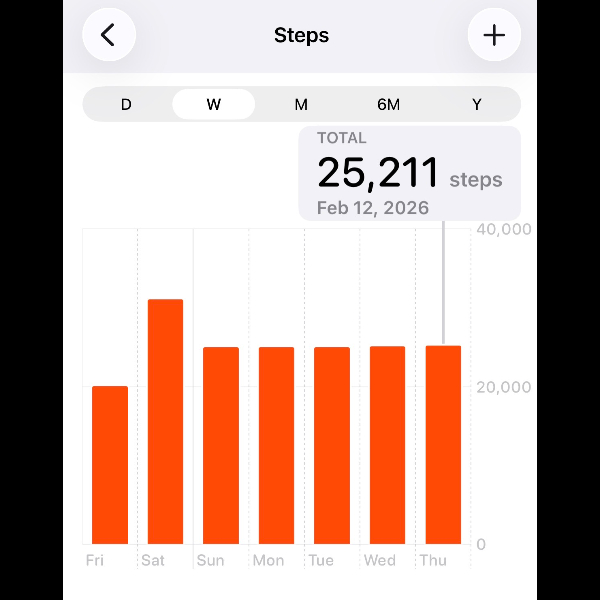Switch to the Y year view
Viewport: 600px width, 600px height.
click(x=477, y=104)
